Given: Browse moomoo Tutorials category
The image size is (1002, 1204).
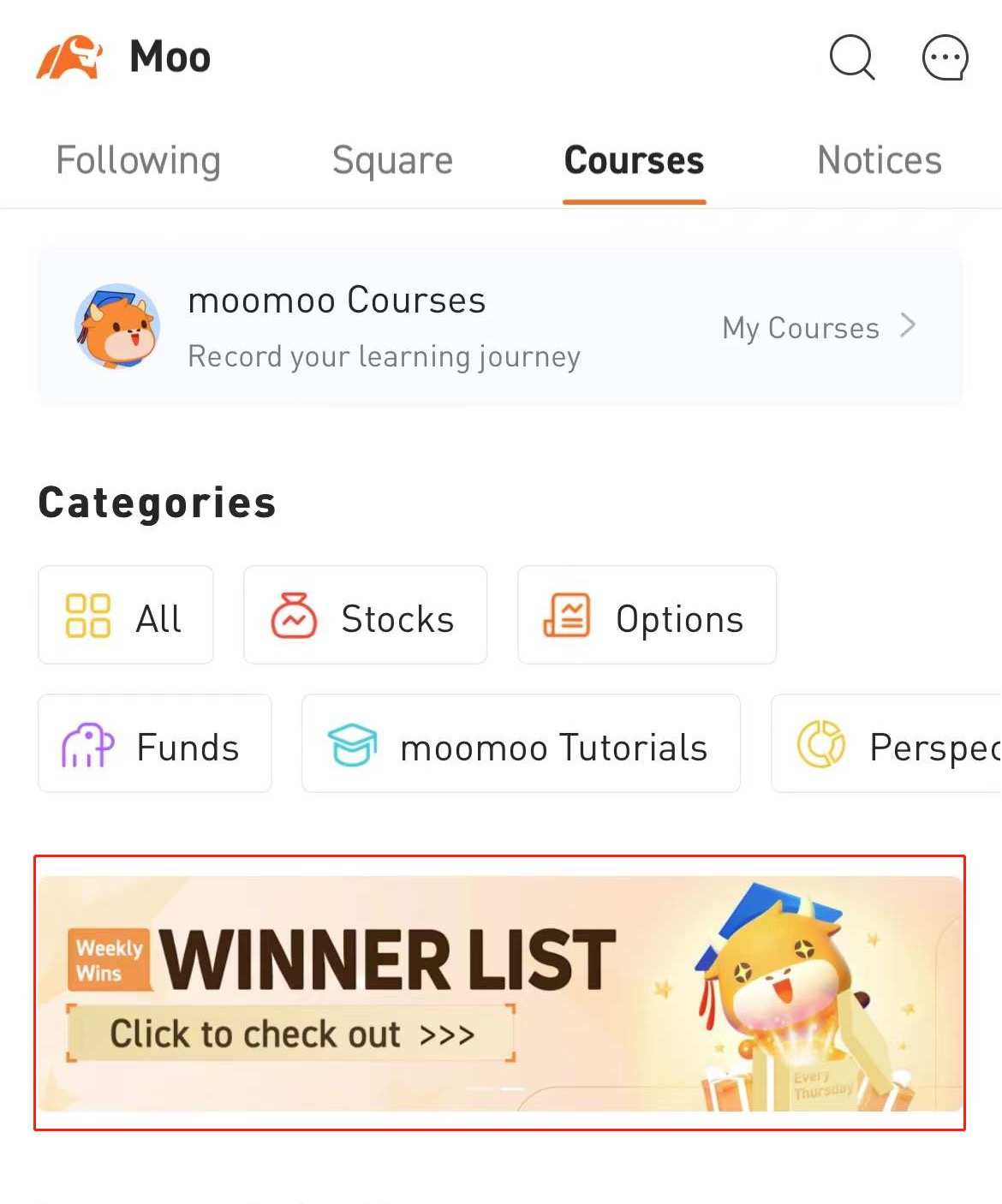Looking at the screenshot, I should (x=521, y=743).
